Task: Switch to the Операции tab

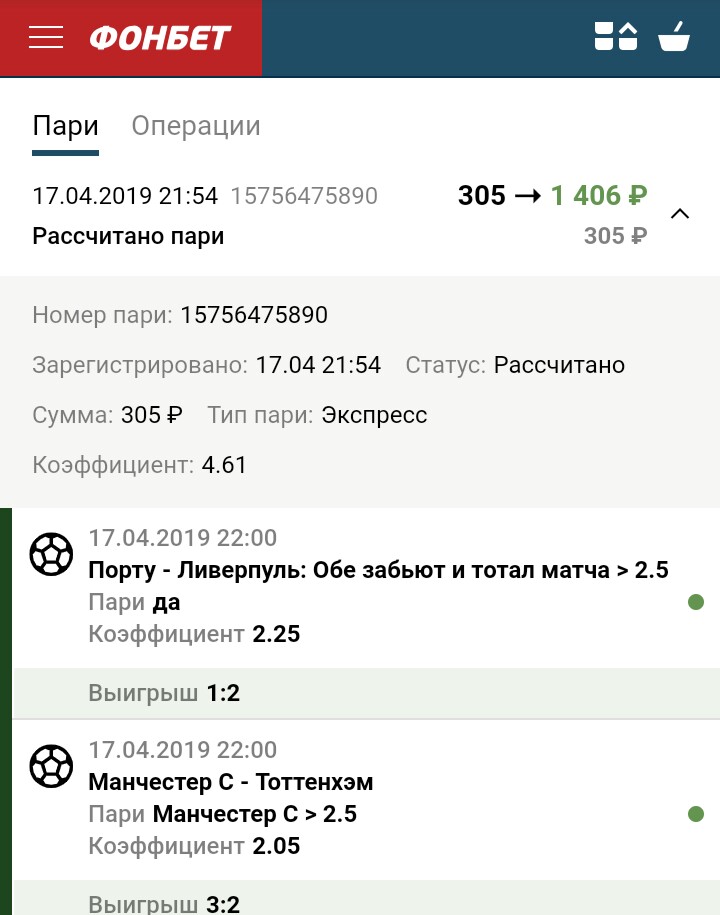Action: (196, 127)
